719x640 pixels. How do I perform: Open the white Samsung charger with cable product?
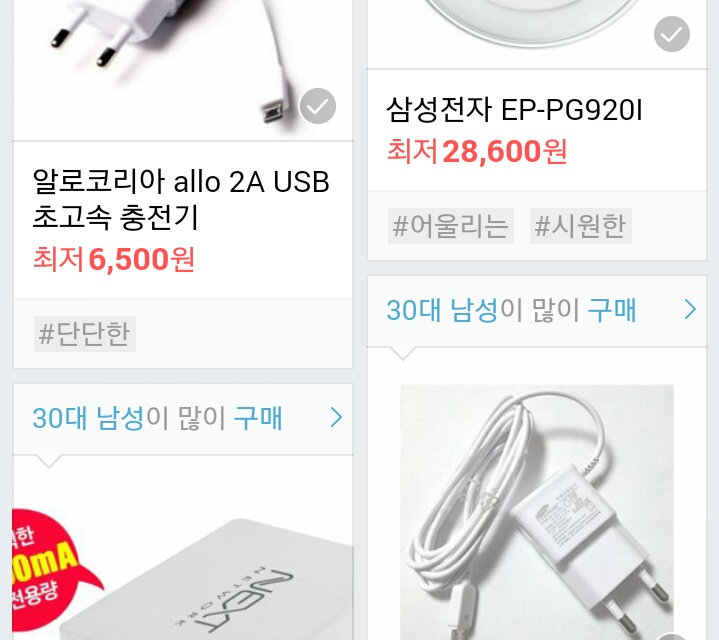(x=537, y=510)
